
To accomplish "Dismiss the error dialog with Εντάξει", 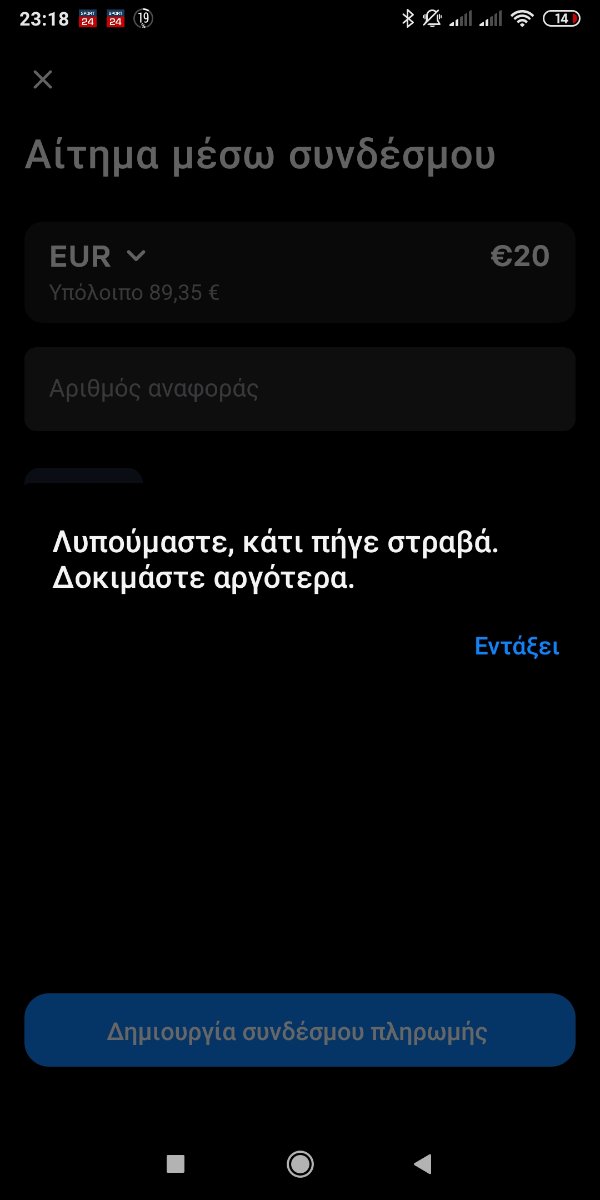I will [x=516, y=646].
